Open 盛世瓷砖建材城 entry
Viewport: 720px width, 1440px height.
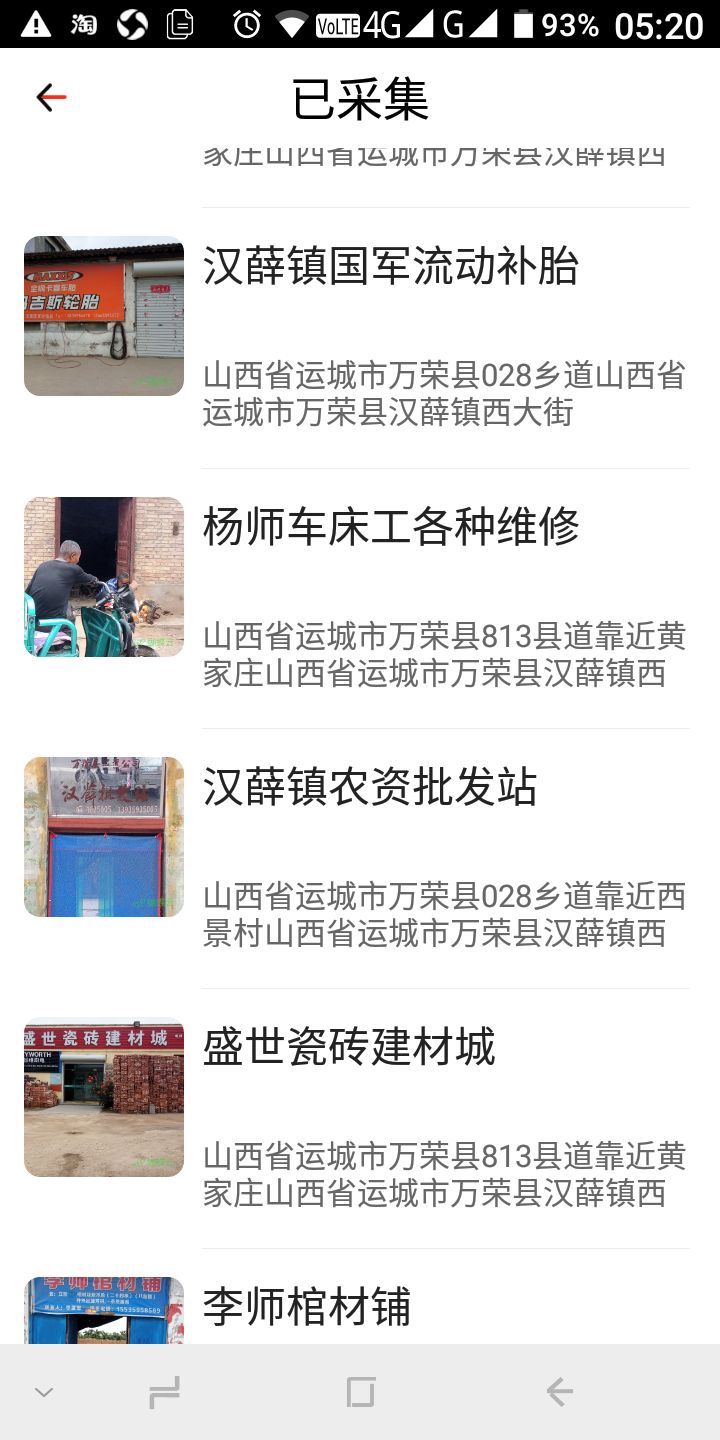coord(360,1119)
